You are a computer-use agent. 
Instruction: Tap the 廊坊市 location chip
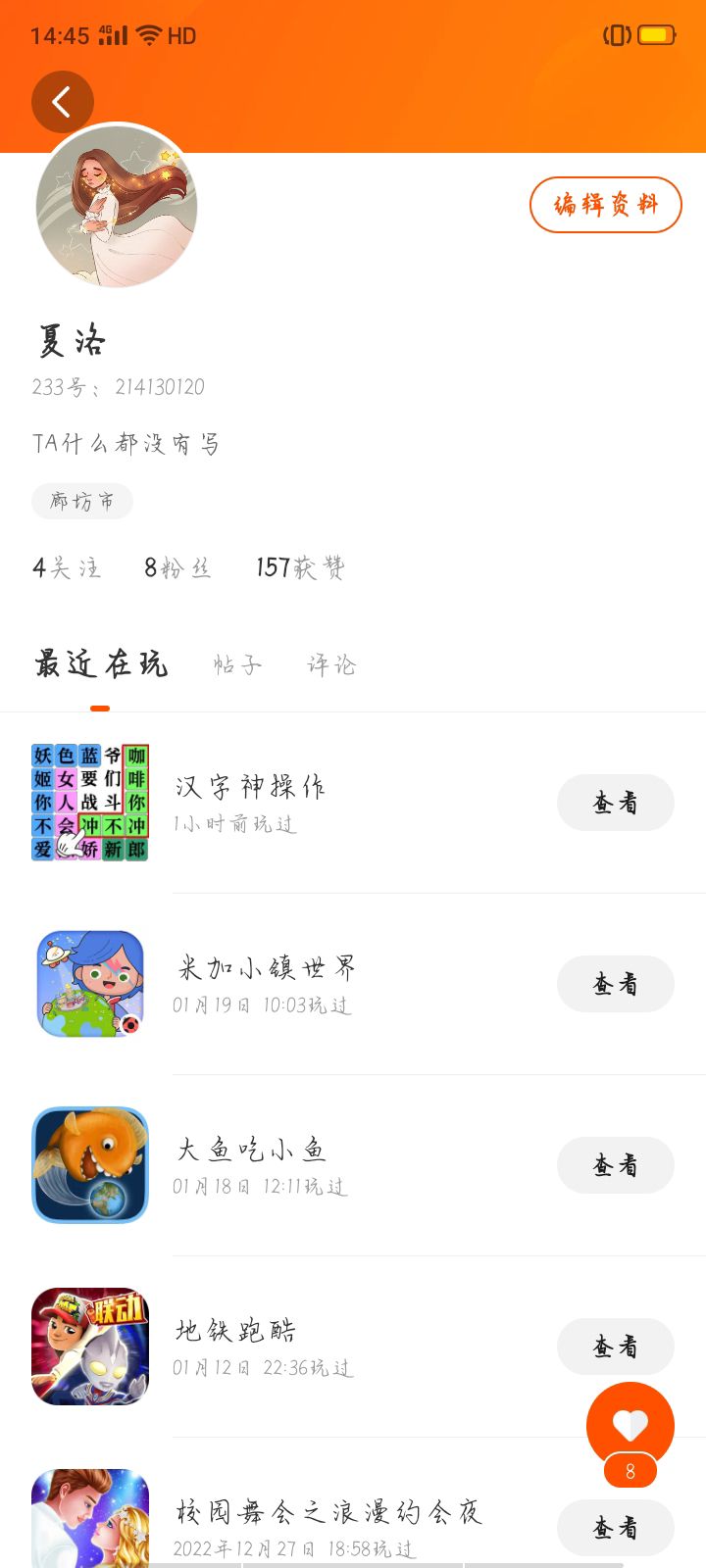coord(82,501)
